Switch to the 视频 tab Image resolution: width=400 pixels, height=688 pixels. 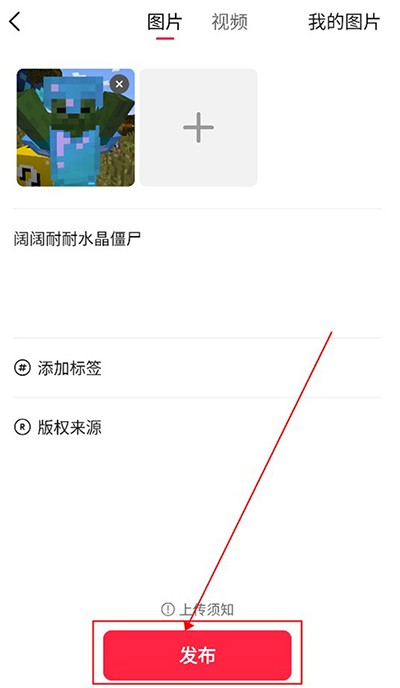229,22
